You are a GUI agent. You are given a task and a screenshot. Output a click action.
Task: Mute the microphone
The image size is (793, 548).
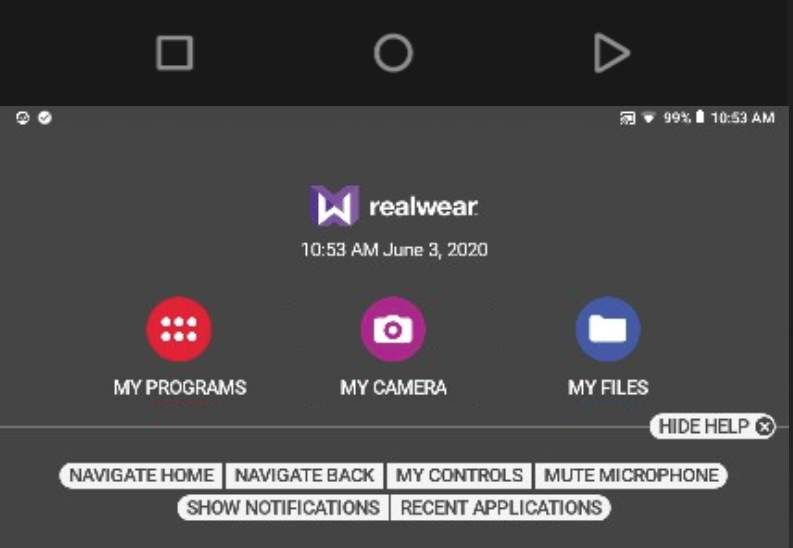631,475
